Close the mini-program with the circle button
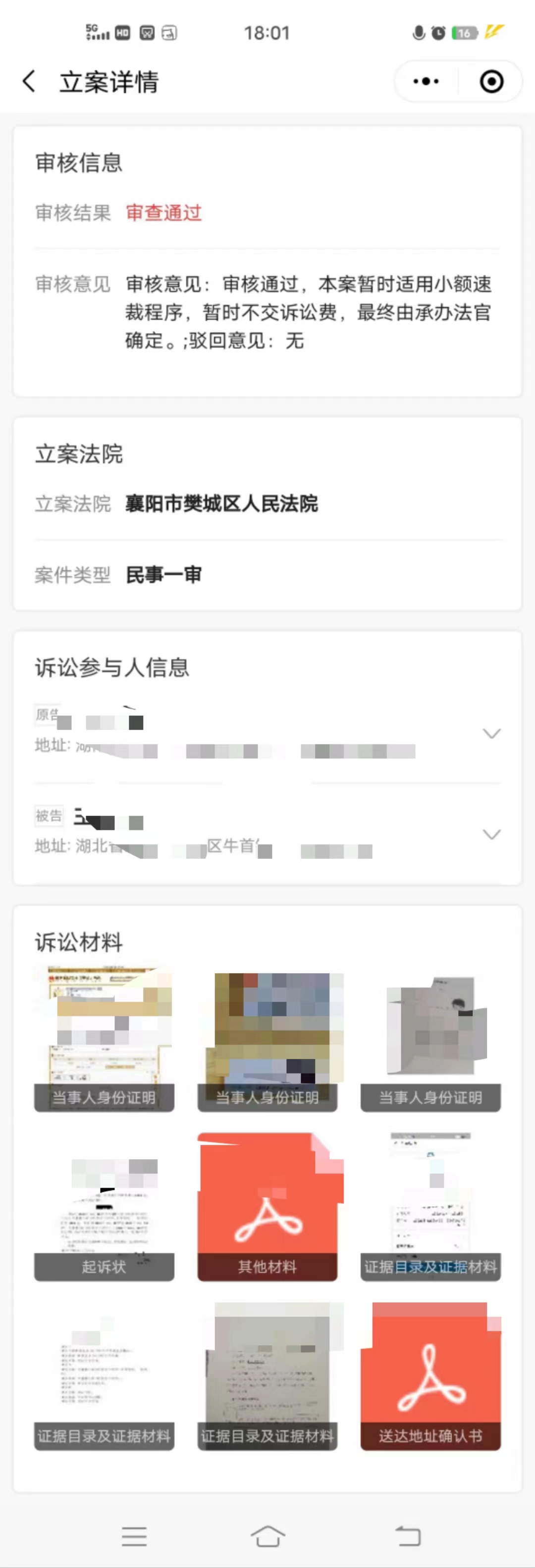Screen dimensions: 535x1568 pos(491,81)
